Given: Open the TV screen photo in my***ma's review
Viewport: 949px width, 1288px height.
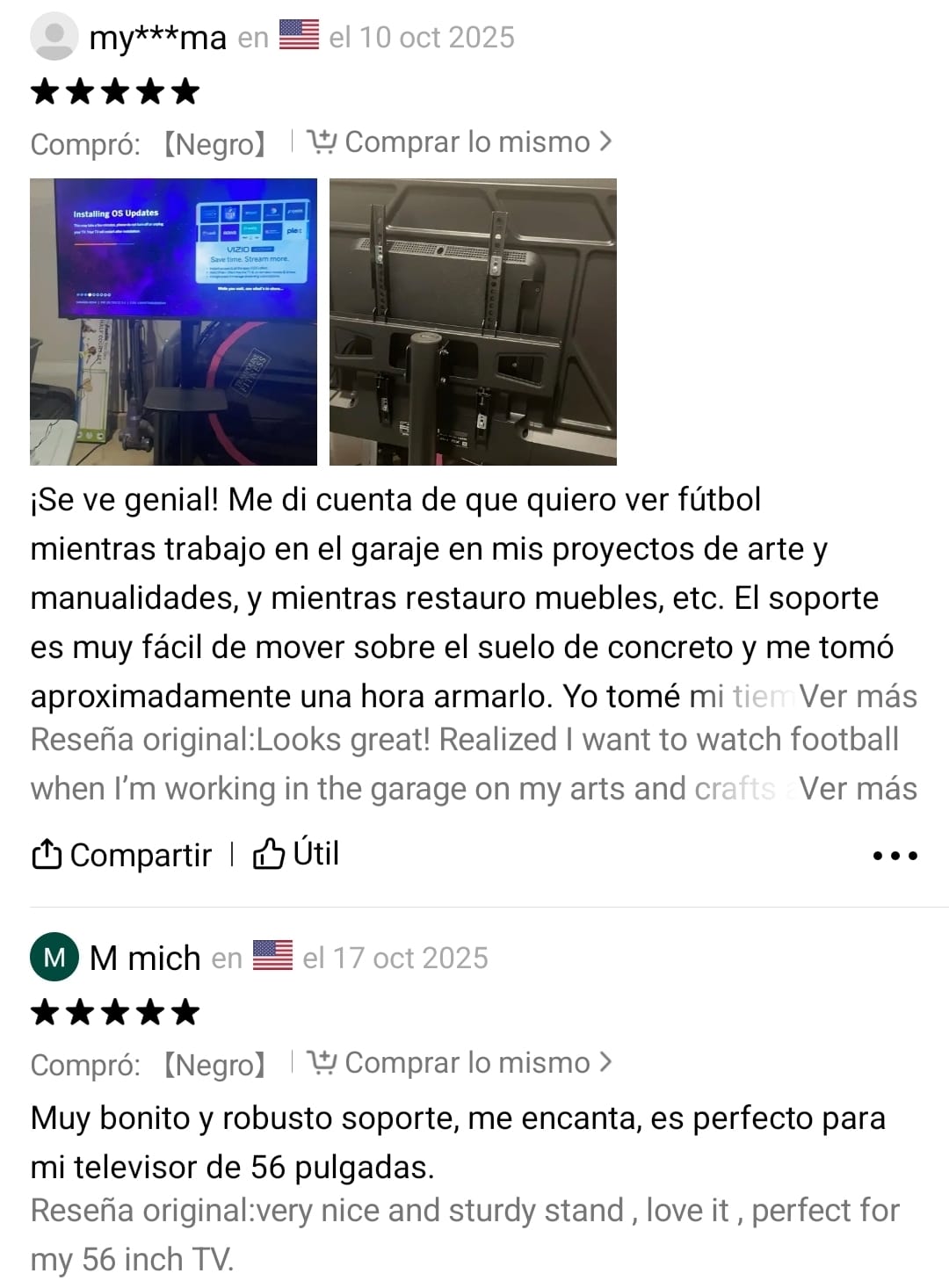Looking at the screenshot, I should (173, 322).
